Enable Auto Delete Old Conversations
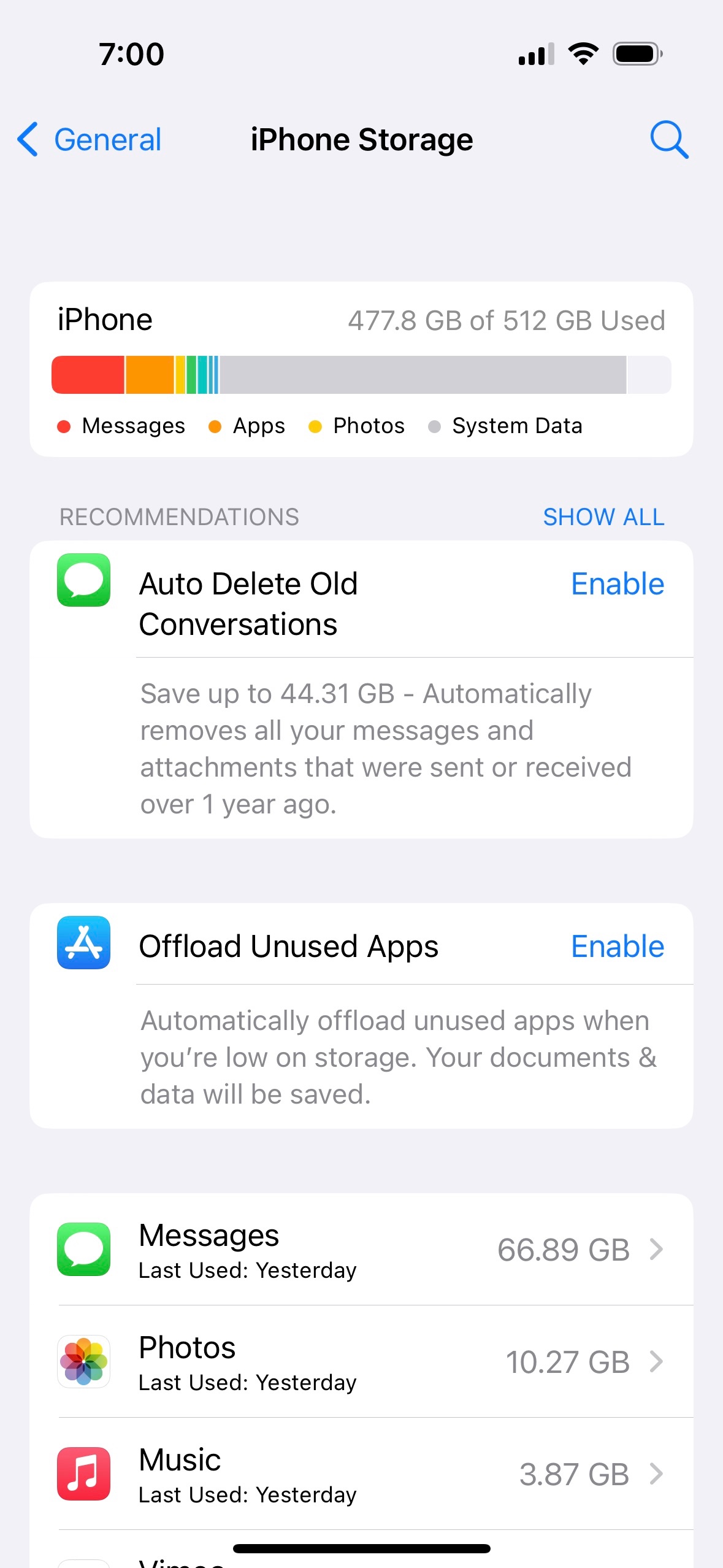The height and width of the screenshot is (1568, 723). pos(618,584)
